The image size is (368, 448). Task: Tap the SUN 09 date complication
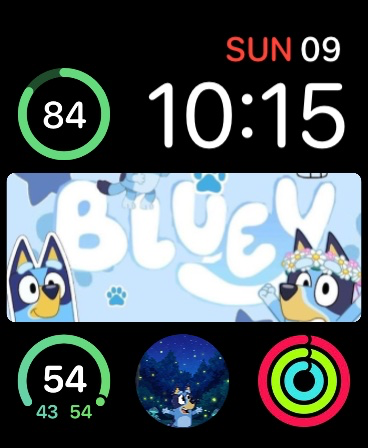[x=283, y=49]
